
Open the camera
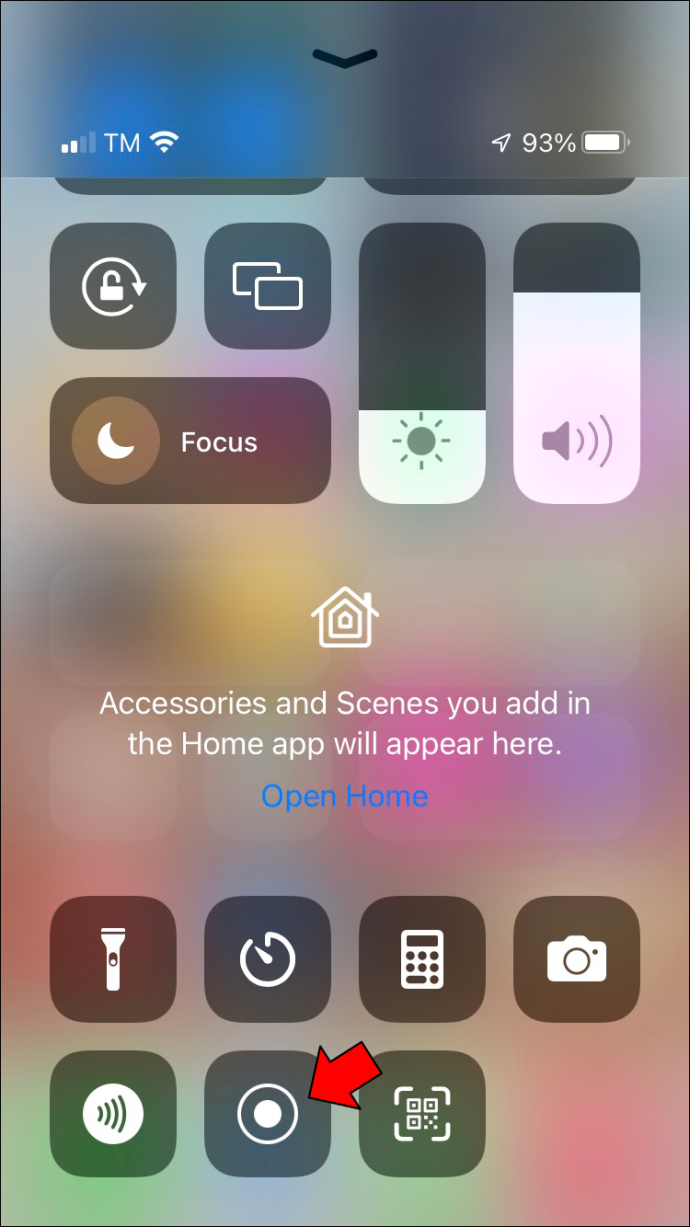coord(576,959)
